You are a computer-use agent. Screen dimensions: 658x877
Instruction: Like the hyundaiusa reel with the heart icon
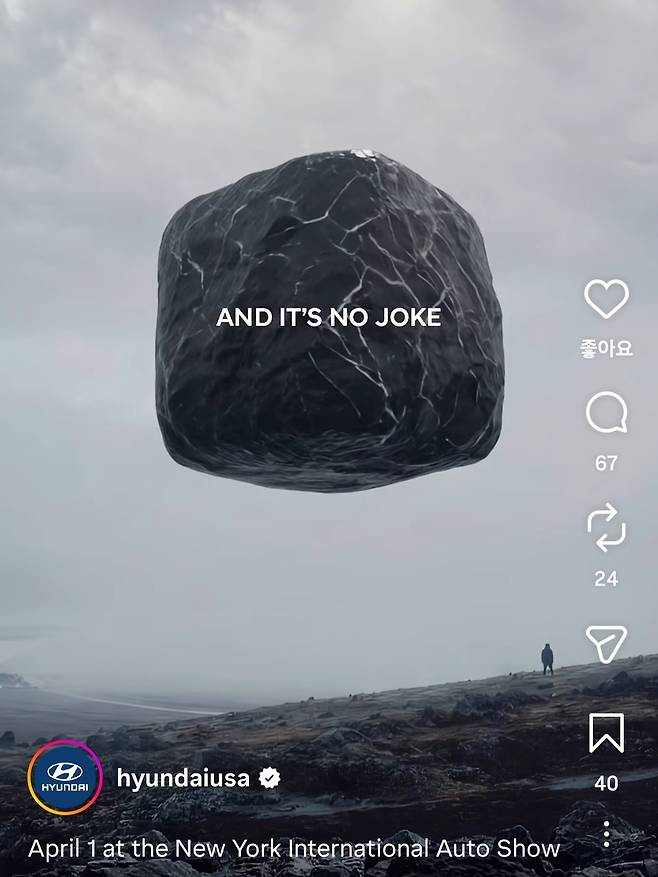[606, 299]
